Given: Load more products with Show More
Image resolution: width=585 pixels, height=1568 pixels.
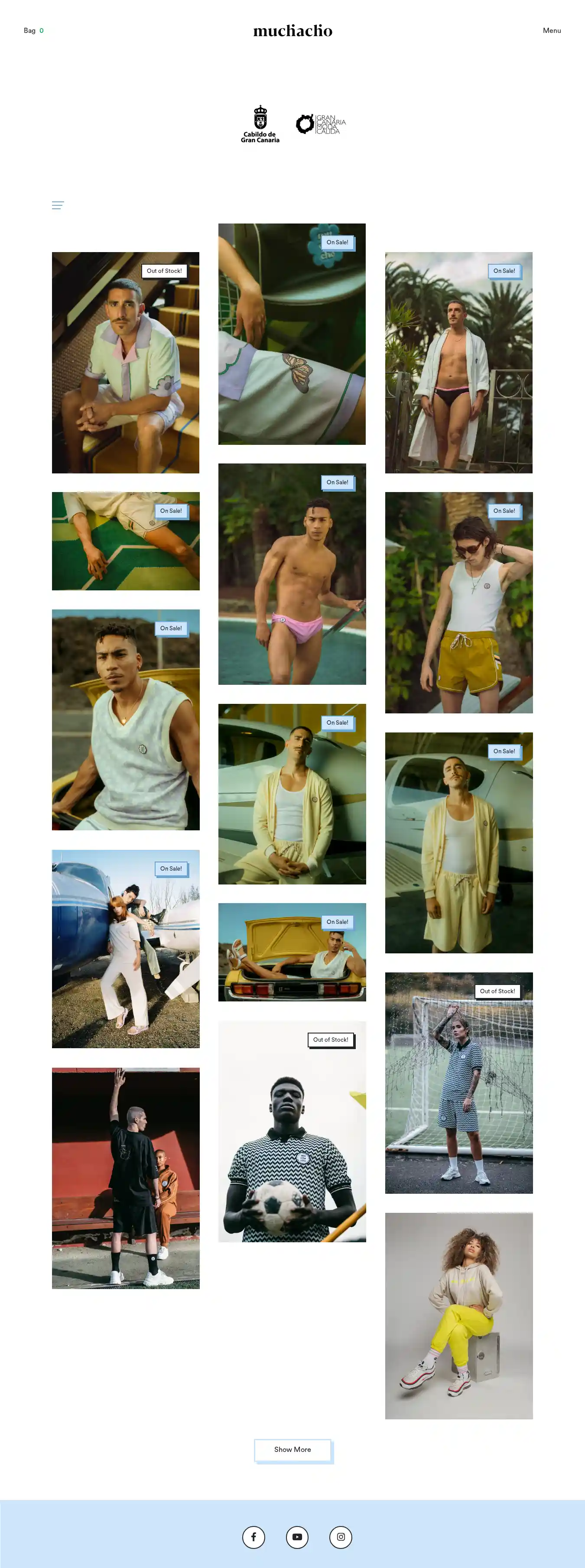Looking at the screenshot, I should pyautogui.click(x=292, y=1449).
